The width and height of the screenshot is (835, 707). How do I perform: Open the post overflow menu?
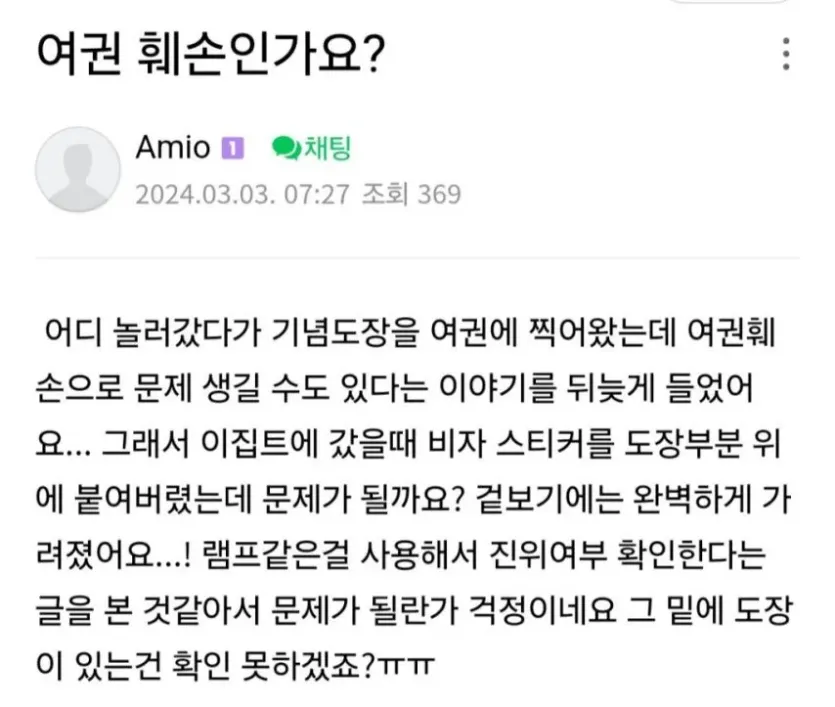pos(786,53)
